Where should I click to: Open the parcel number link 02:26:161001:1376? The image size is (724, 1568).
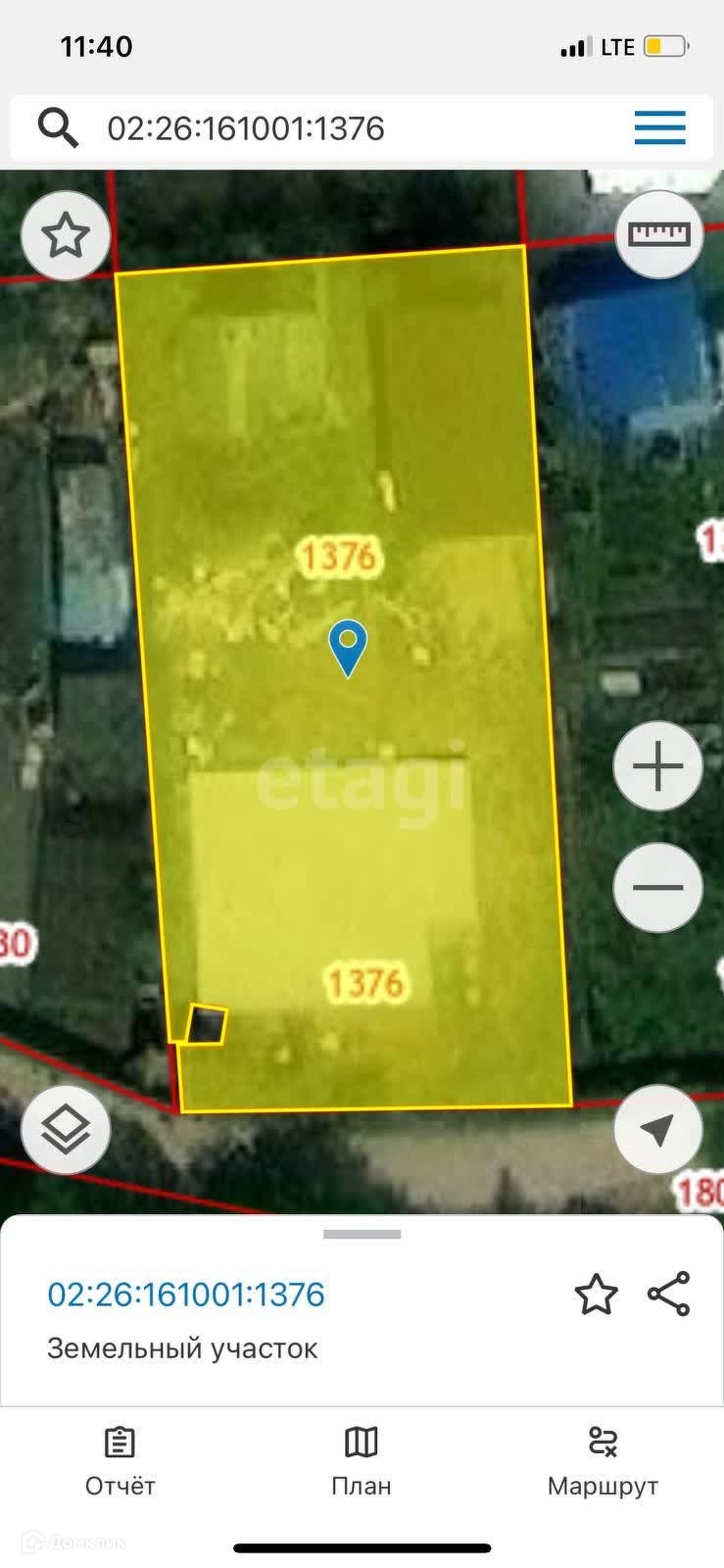click(x=186, y=1295)
